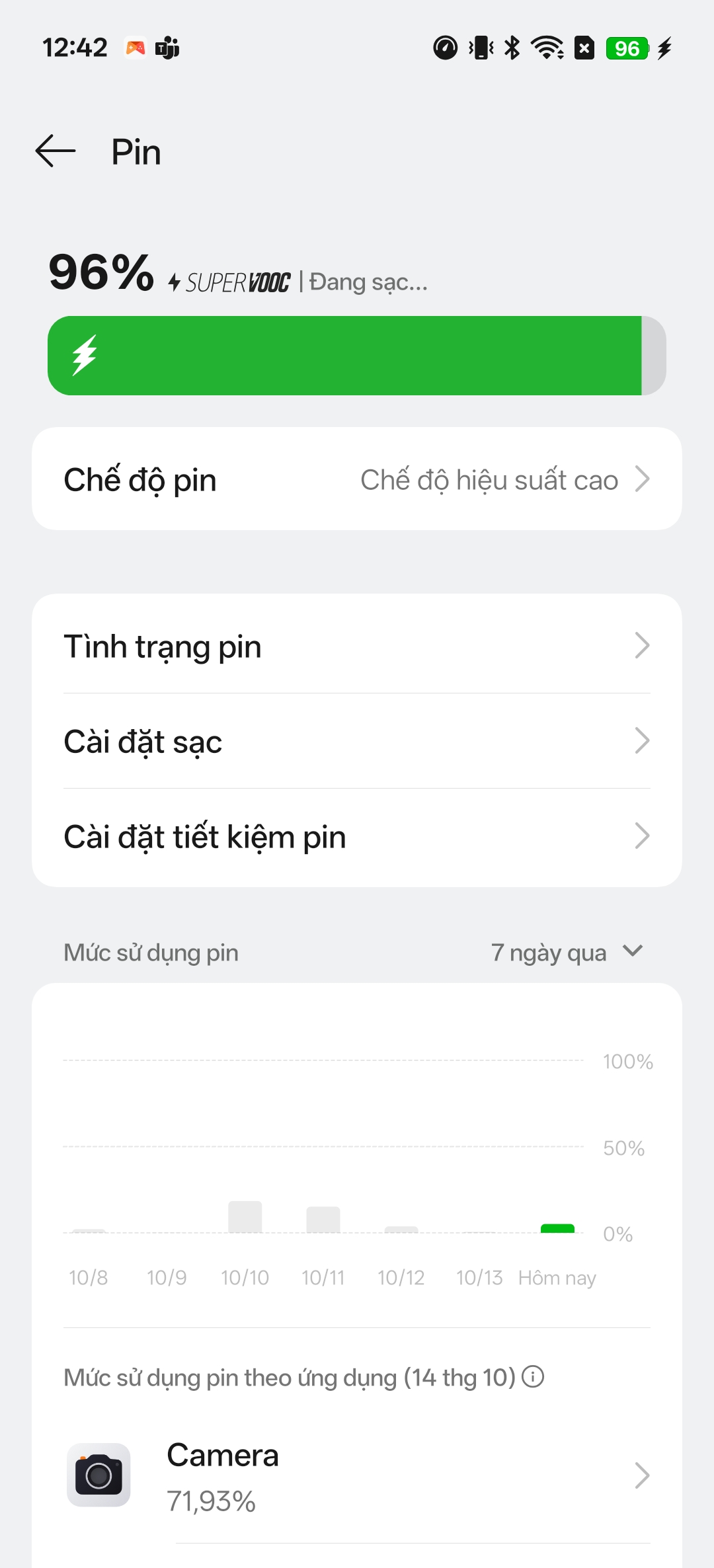Expand the 7 ngày qua dropdown
Image resolution: width=714 pixels, height=1568 pixels.
click(x=567, y=953)
